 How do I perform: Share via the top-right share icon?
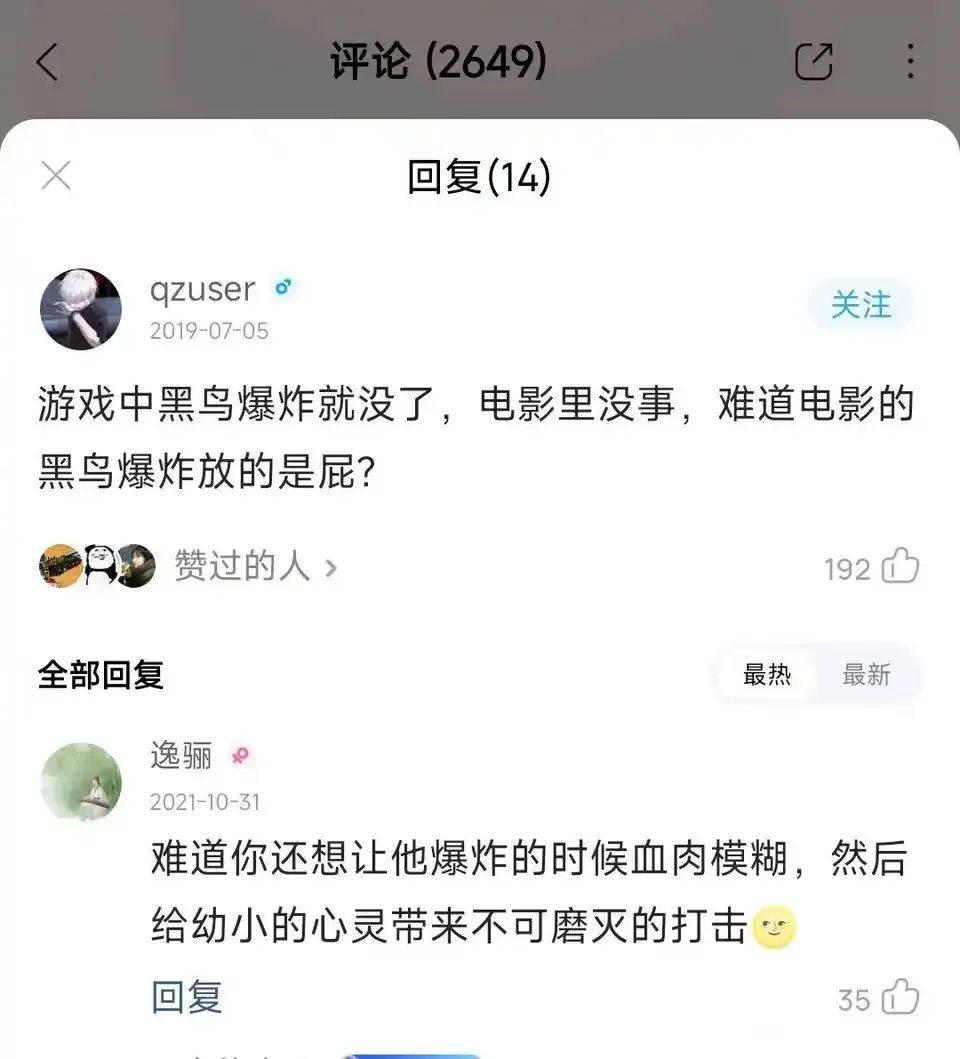(x=813, y=62)
